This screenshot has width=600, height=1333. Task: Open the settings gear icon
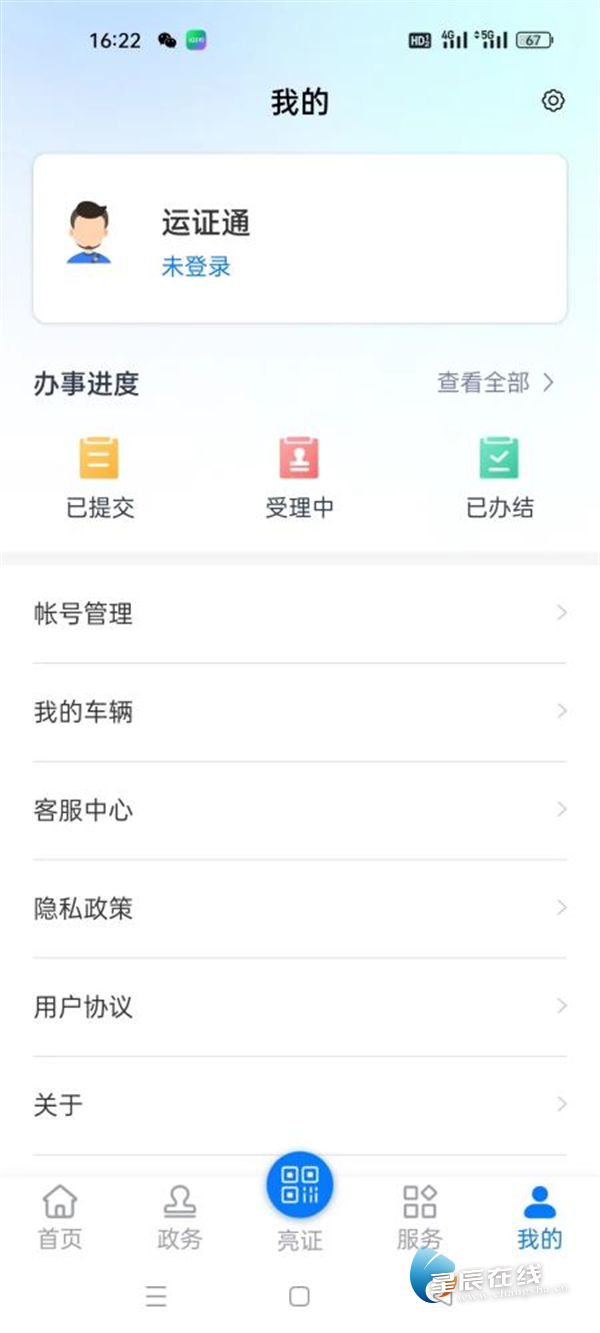coord(553,101)
